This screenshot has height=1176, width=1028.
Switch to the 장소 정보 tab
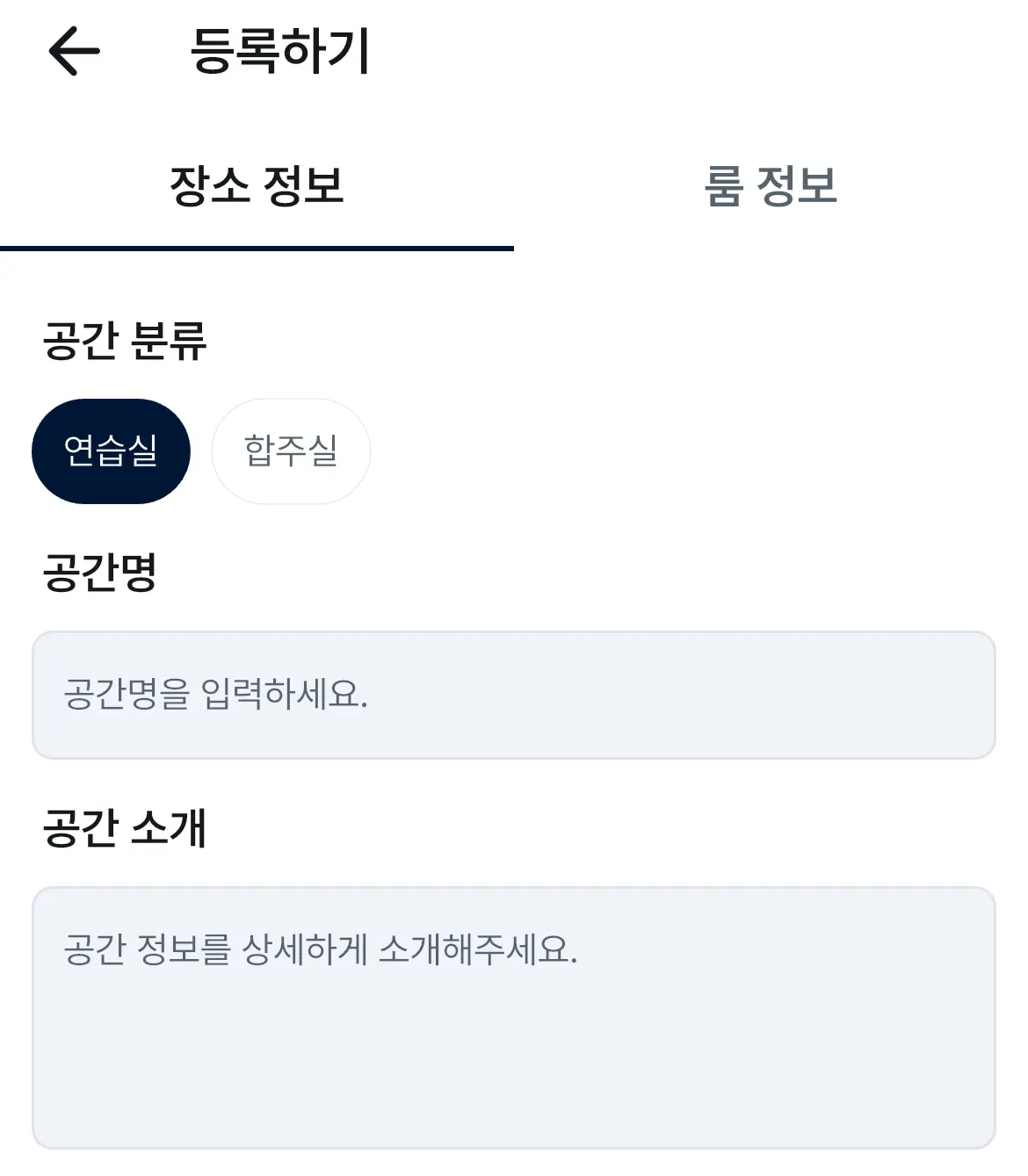(257, 186)
